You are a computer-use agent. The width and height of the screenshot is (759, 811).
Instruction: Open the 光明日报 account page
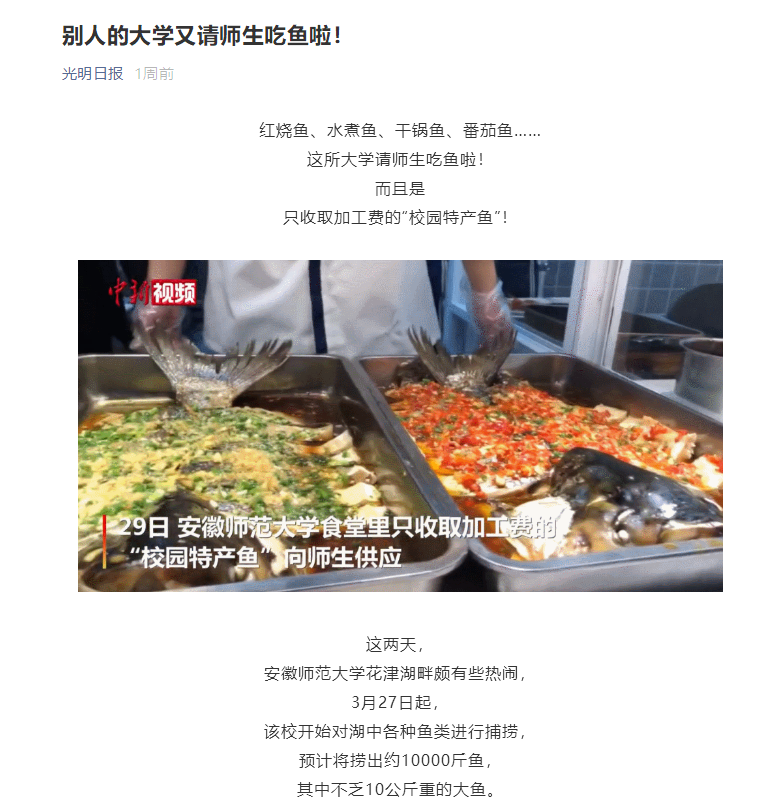click(x=92, y=73)
